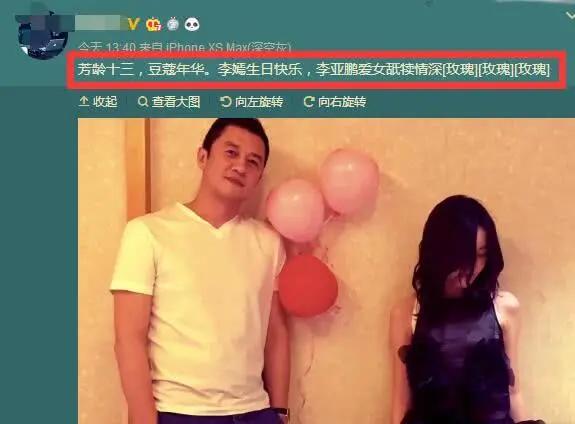575x424 pixels.
Task: Rotate the photo right with 向右旋转
Action: coord(335,102)
